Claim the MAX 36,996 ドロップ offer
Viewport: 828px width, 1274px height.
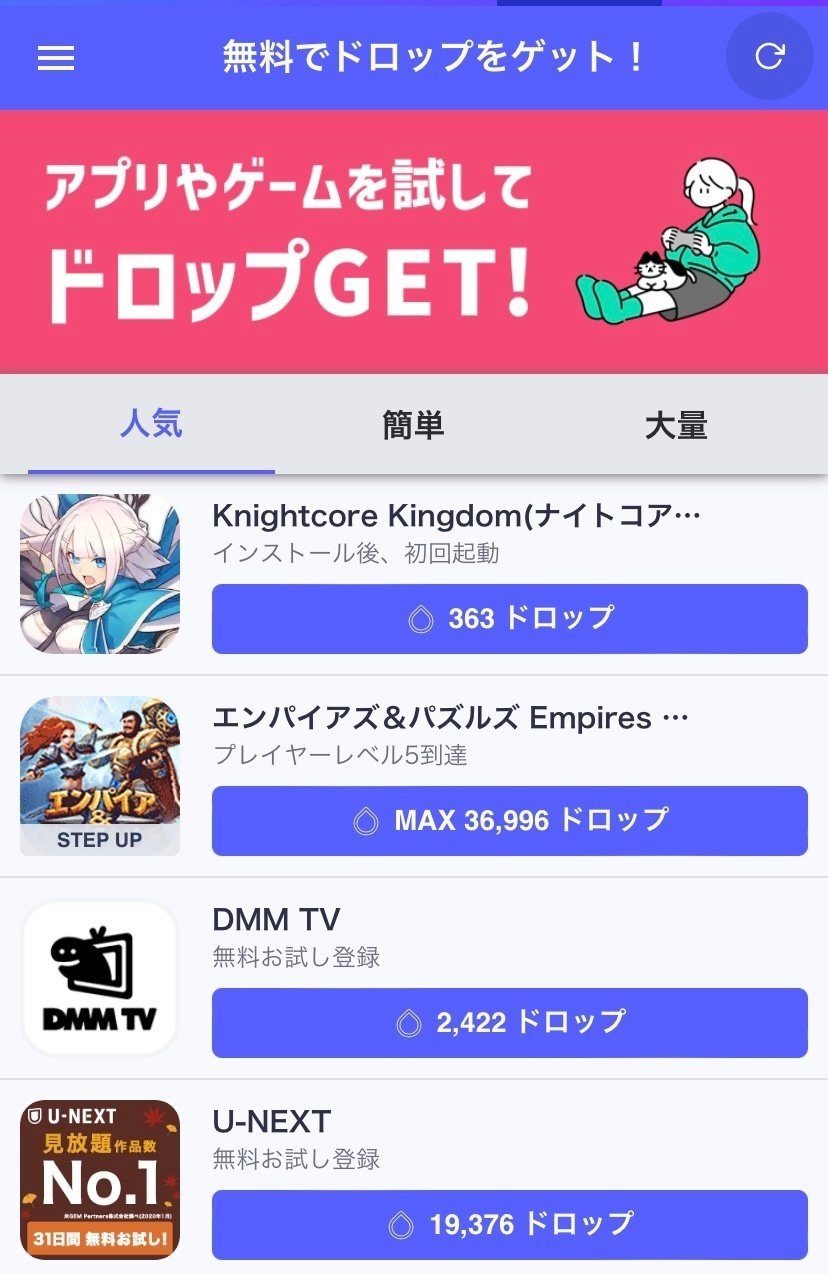(x=509, y=821)
